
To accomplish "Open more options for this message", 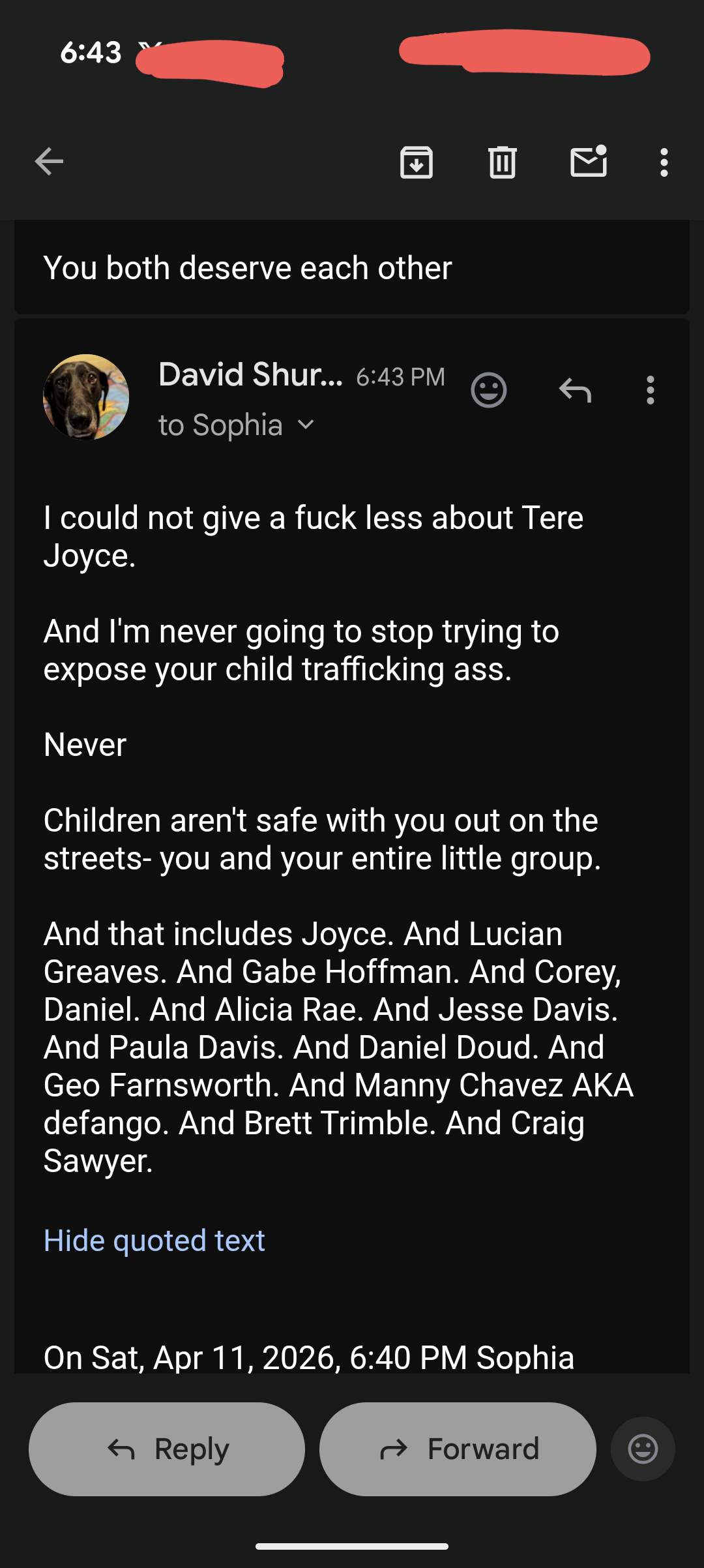I will pos(650,391).
